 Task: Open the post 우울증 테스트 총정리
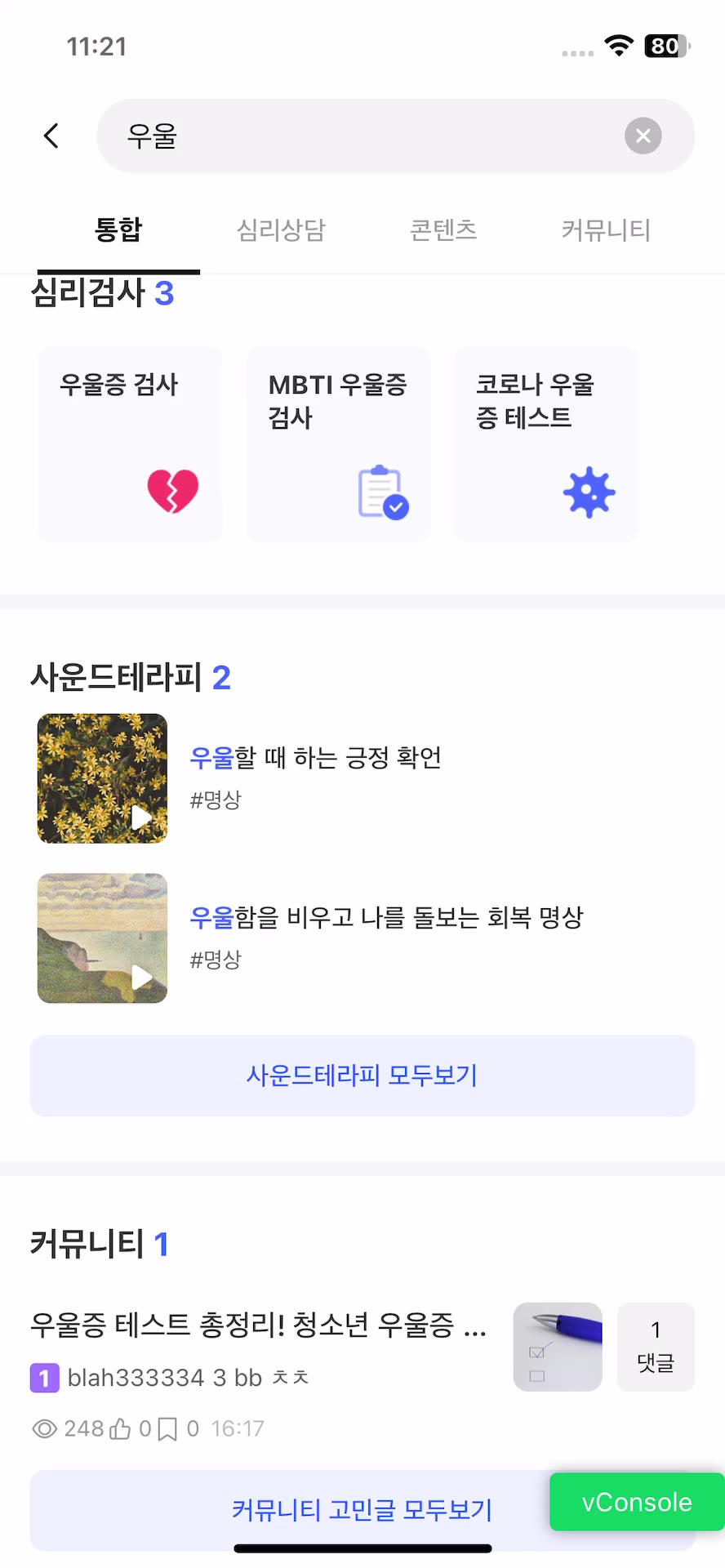258,1325
